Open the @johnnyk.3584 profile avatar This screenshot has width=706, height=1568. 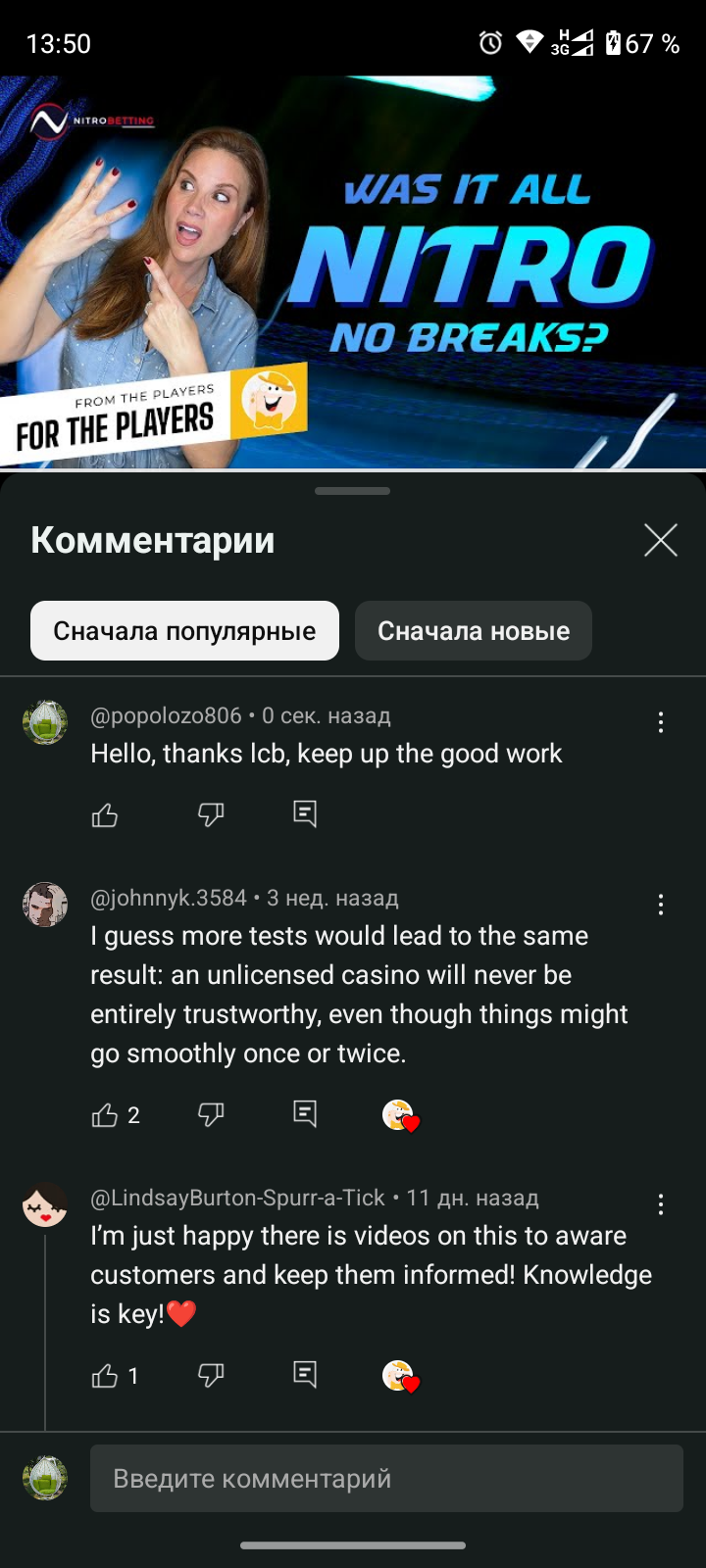[45, 904]
